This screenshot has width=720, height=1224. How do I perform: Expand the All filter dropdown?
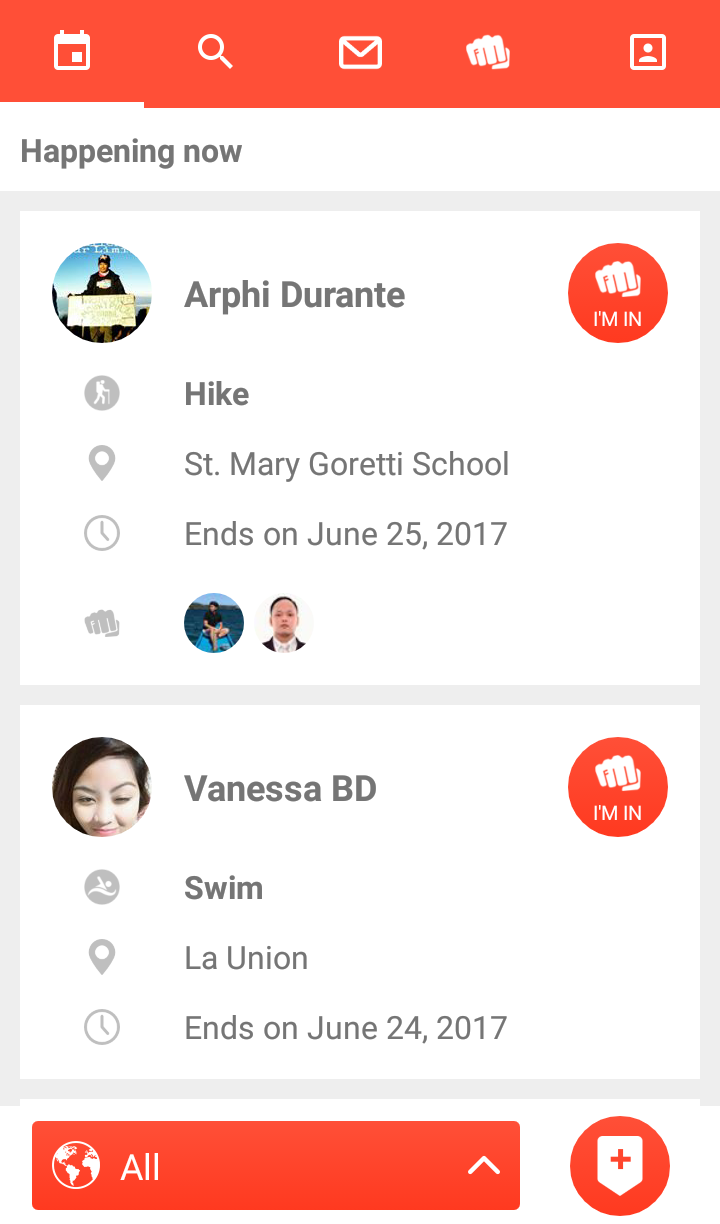276,1166
